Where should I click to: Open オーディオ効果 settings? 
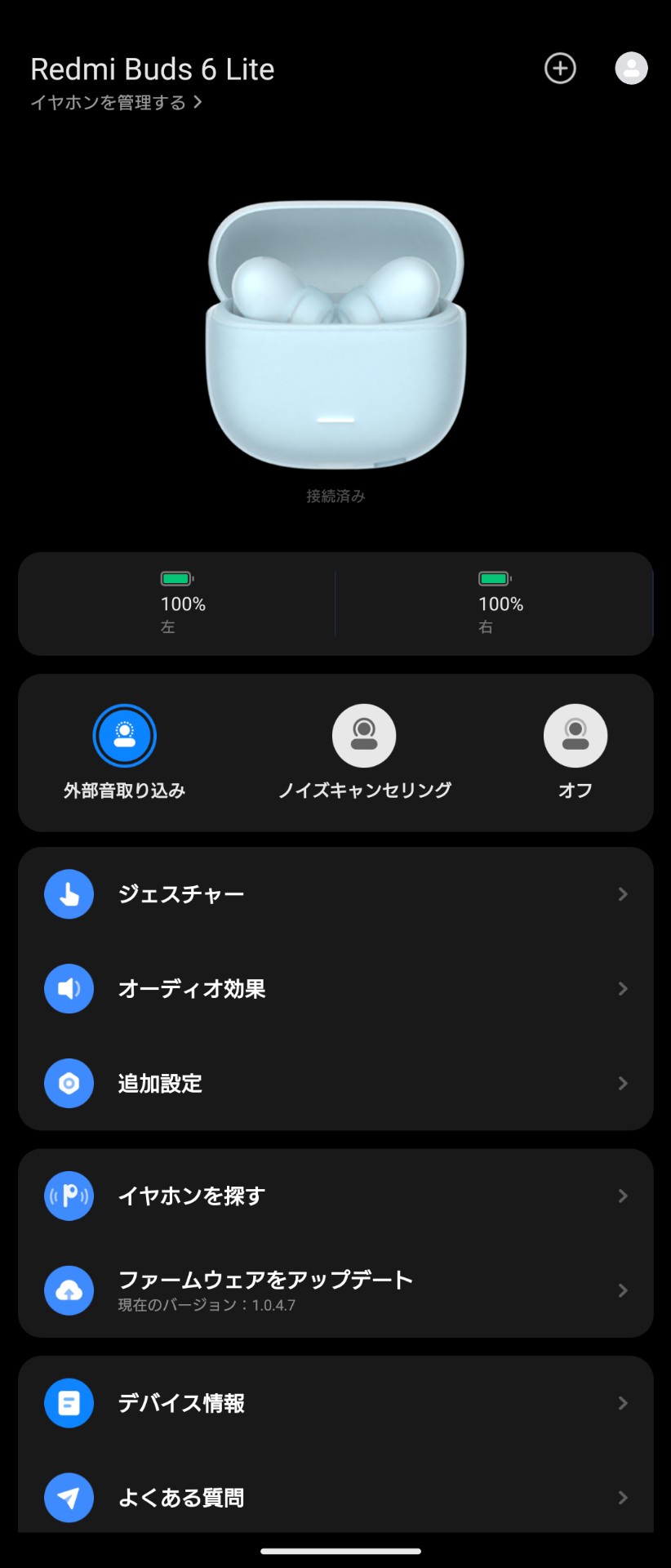pos(335,989)
